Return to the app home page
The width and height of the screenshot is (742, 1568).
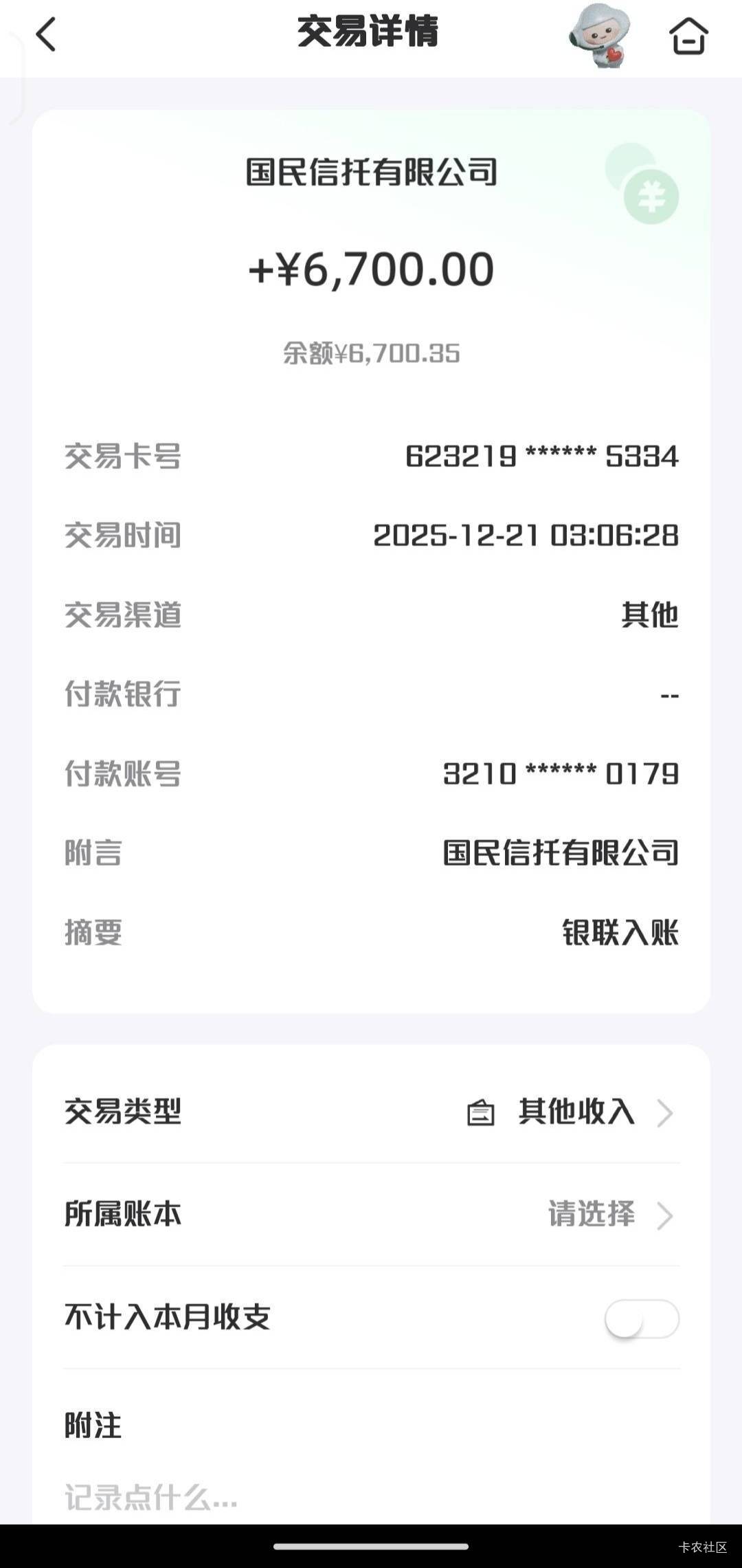688,36
